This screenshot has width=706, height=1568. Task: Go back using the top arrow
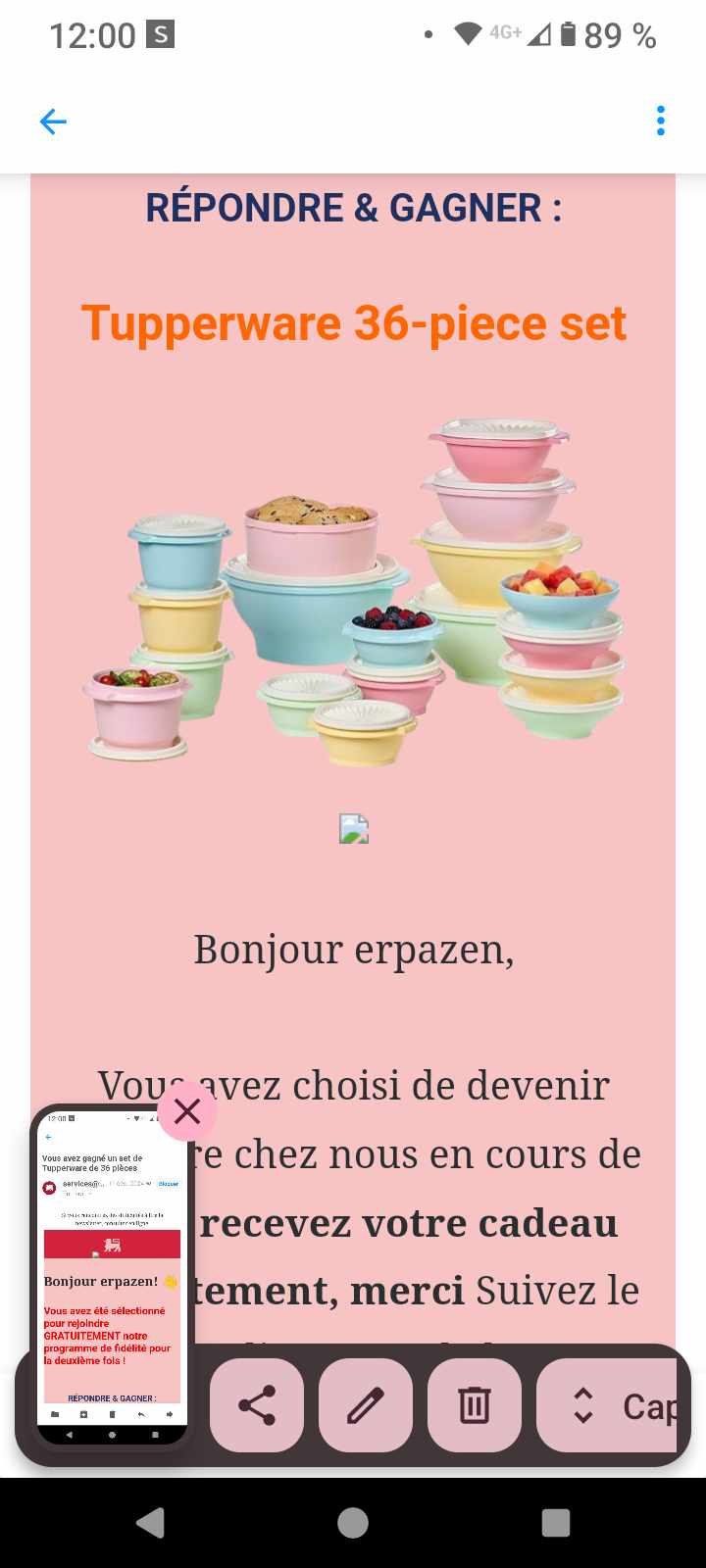click(x=53, y=122)
